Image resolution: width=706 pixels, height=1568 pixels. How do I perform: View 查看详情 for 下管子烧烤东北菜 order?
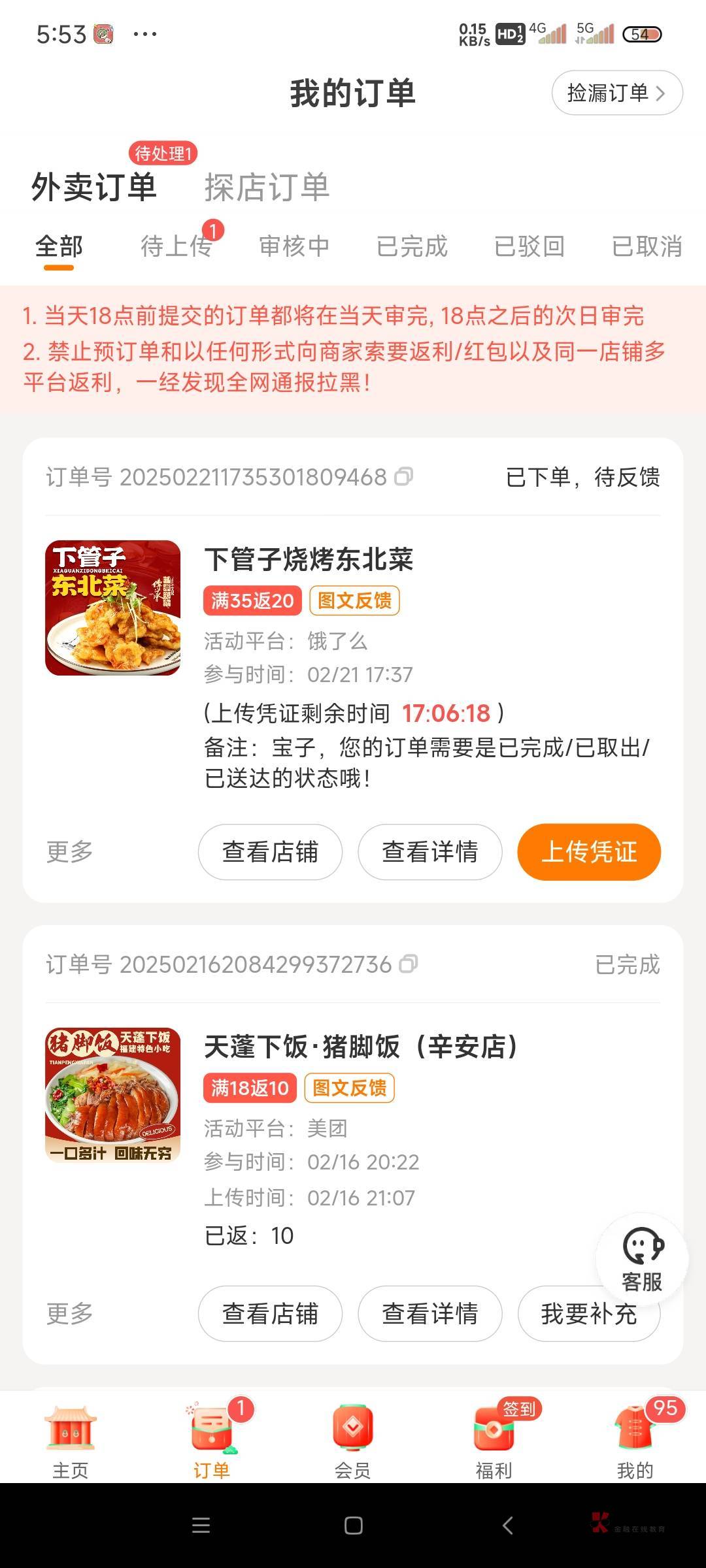(x=430, y=852)
